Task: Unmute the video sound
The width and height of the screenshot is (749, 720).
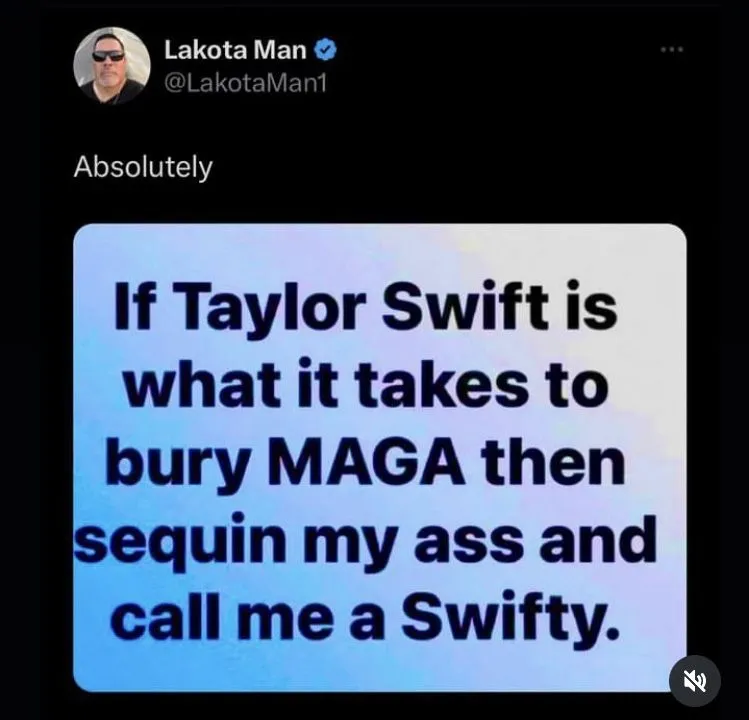Action: (694, 681)
